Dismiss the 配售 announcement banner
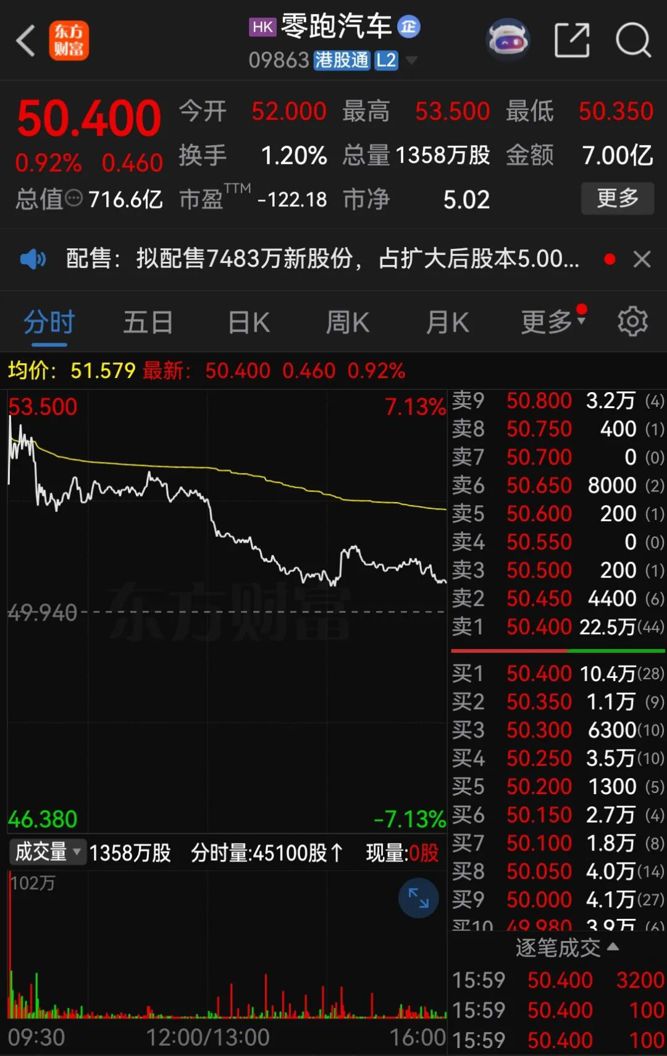This screenshot has height=1056, width=667. click(642, 260)
